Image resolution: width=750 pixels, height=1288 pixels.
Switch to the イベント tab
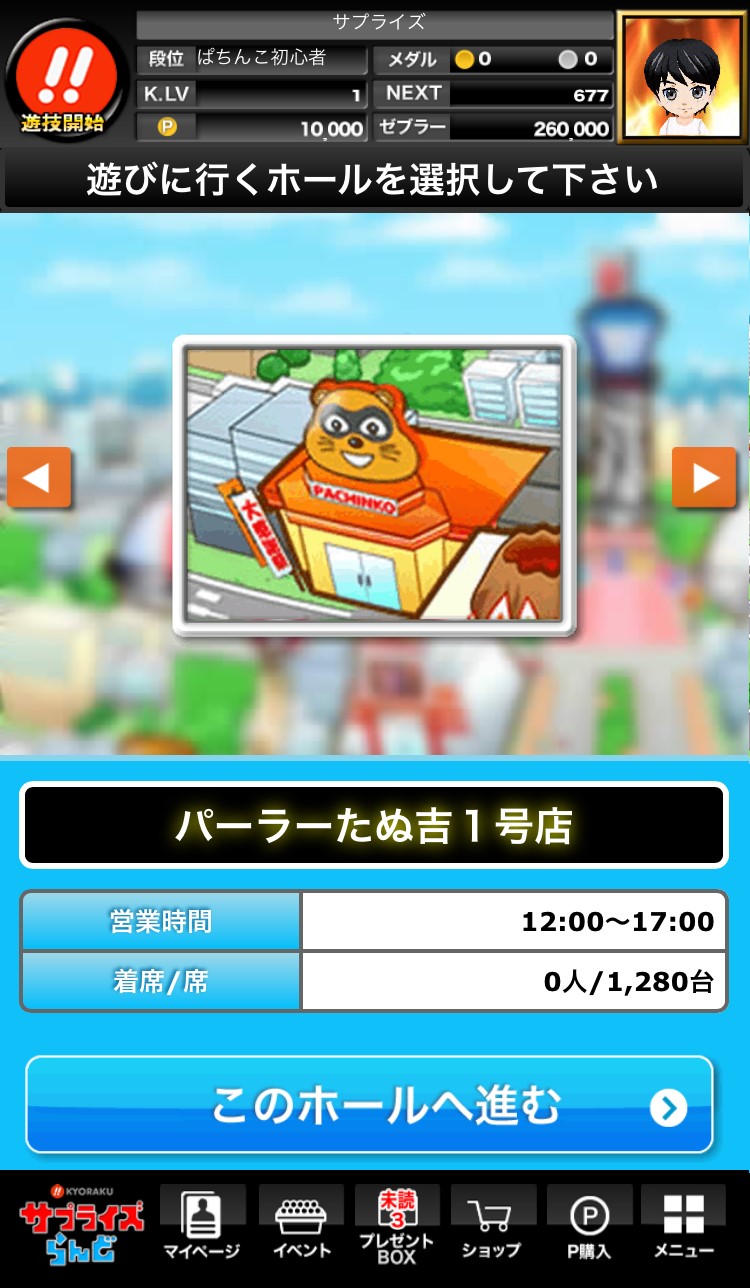[x=301, y=1224]
